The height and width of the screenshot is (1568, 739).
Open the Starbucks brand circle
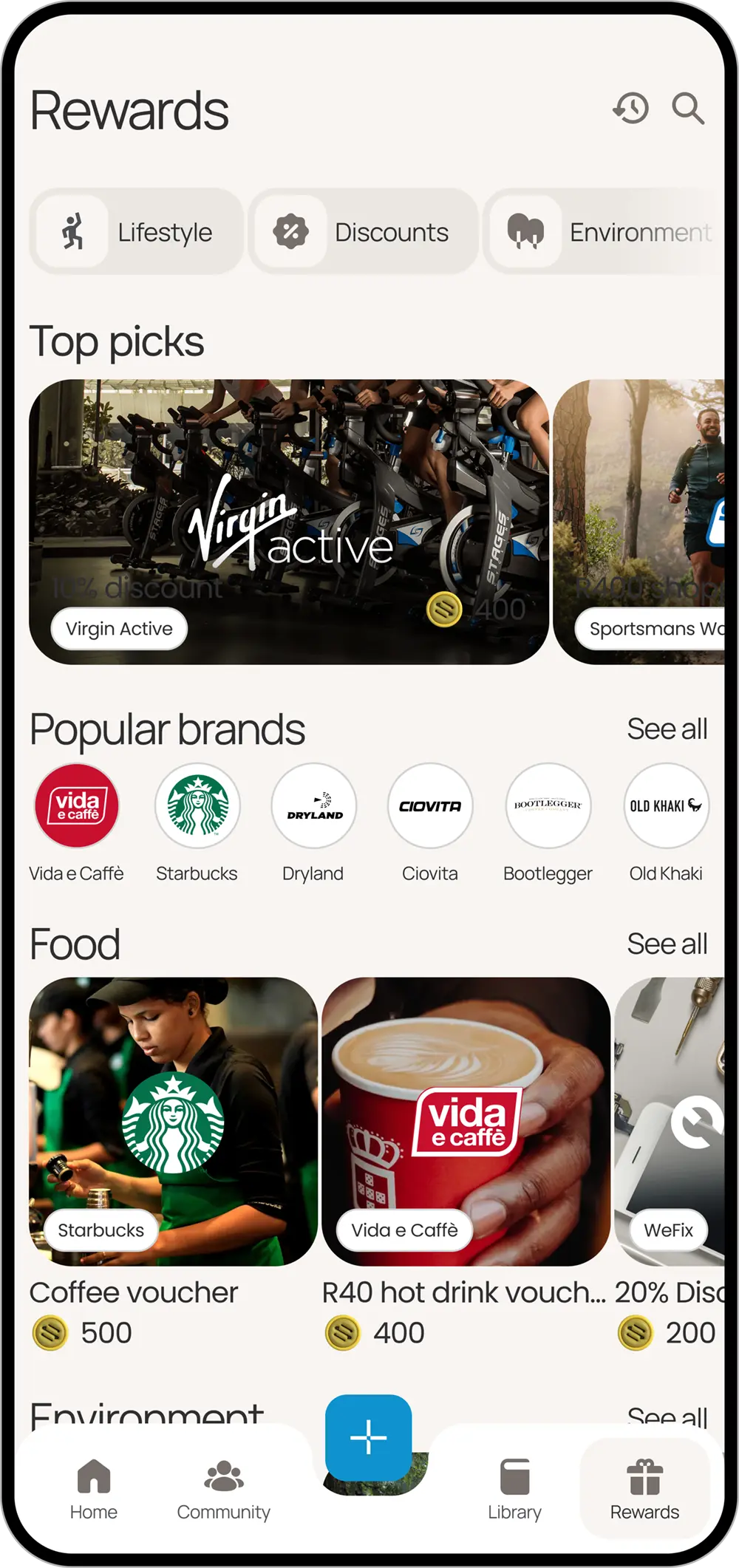197,806
